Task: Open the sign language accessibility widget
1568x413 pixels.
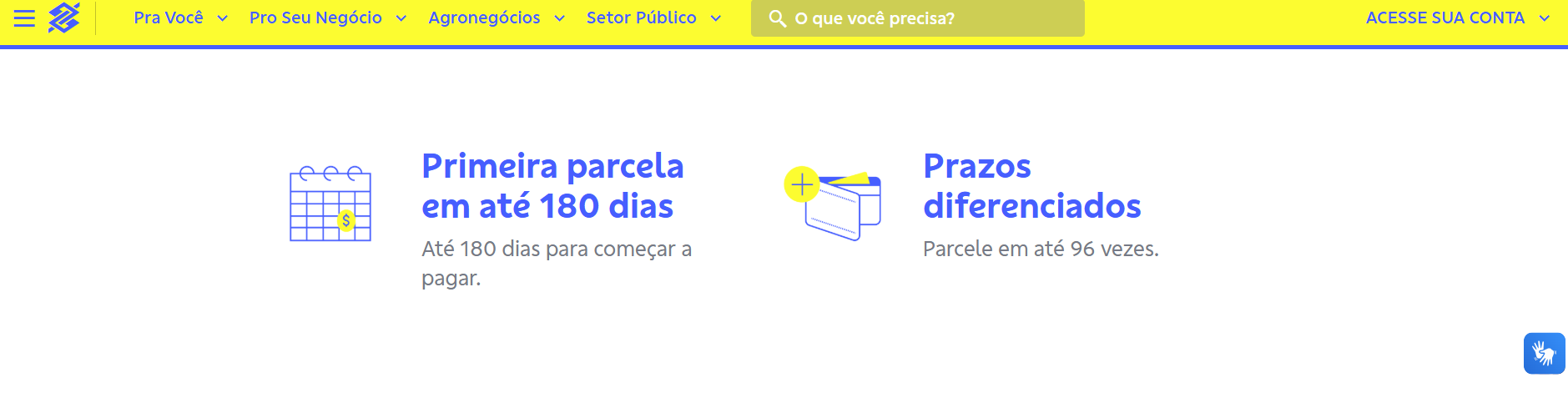Action: click(x=1544, y=354)
